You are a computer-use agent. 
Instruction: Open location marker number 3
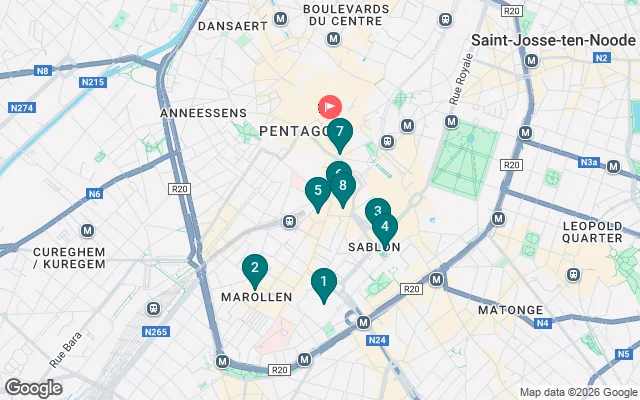376,211
